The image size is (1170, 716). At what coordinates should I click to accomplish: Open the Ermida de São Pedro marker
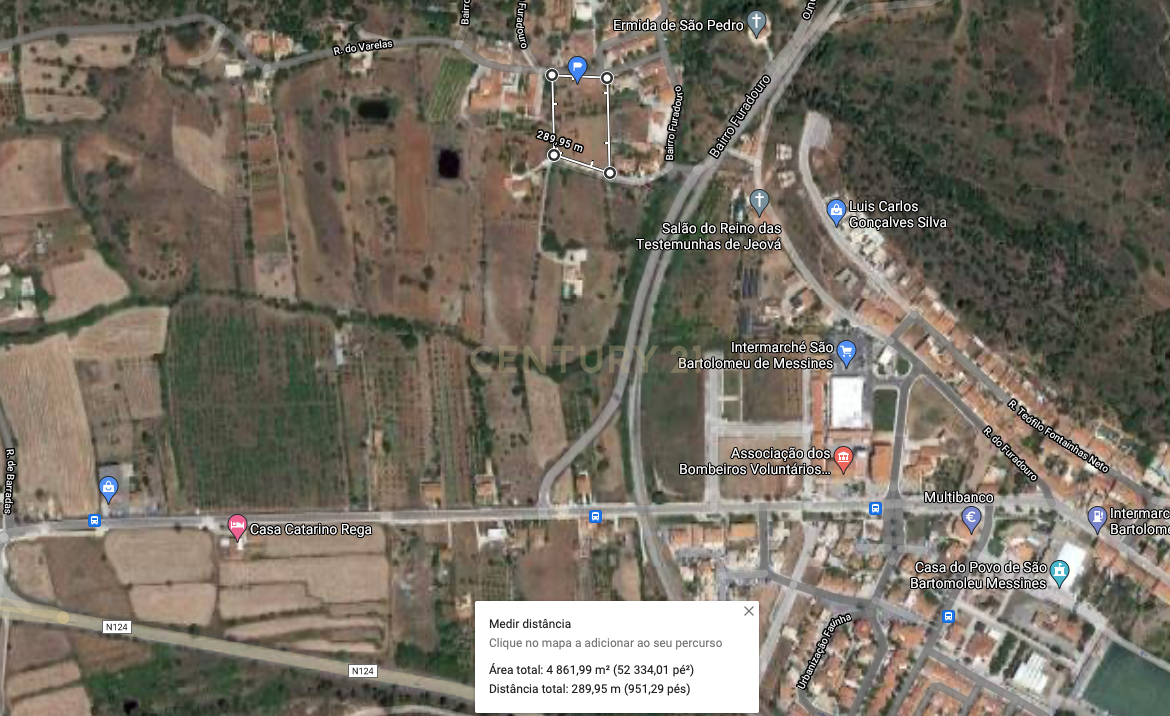point(758,23)
